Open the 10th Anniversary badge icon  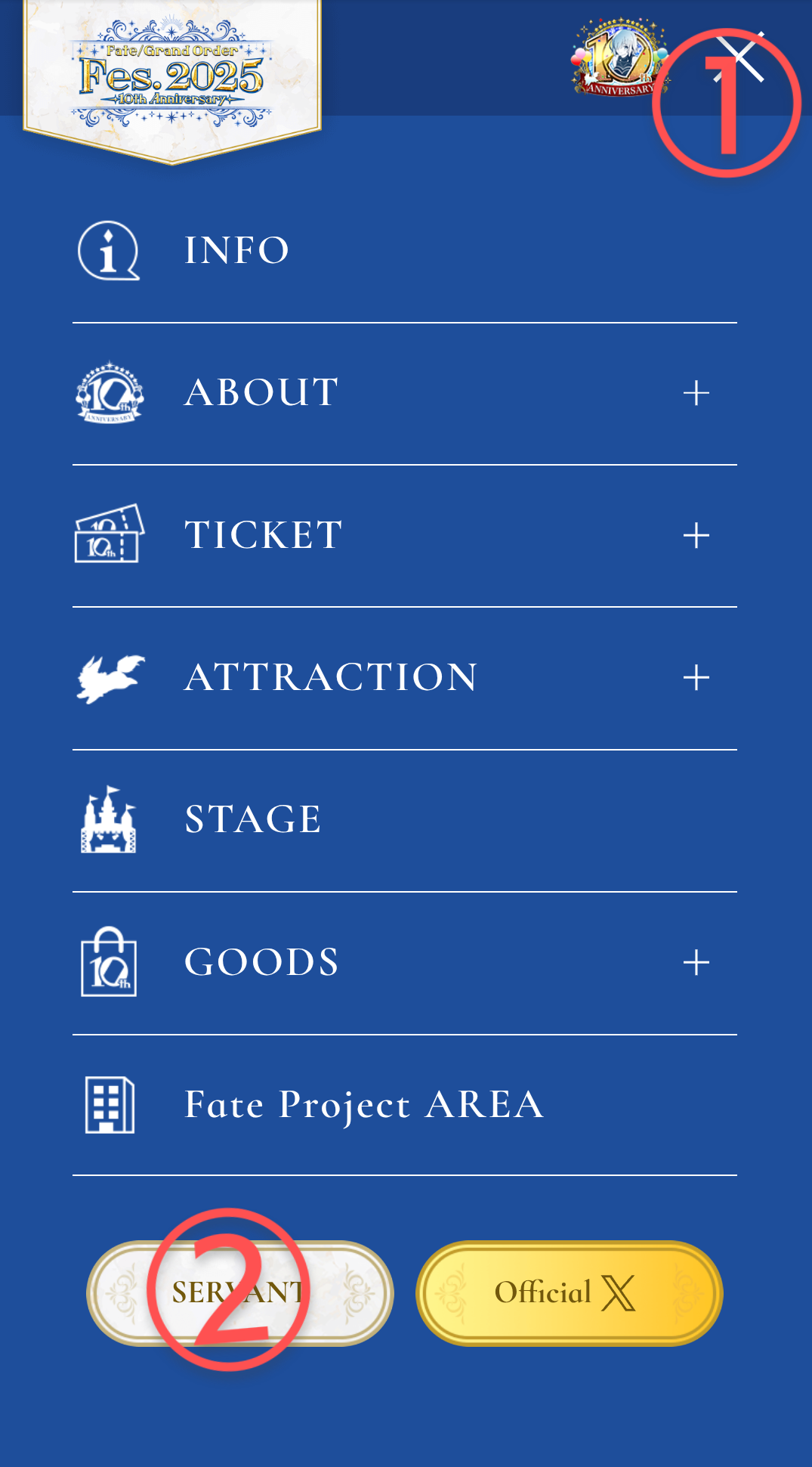(x=618, y=59)
